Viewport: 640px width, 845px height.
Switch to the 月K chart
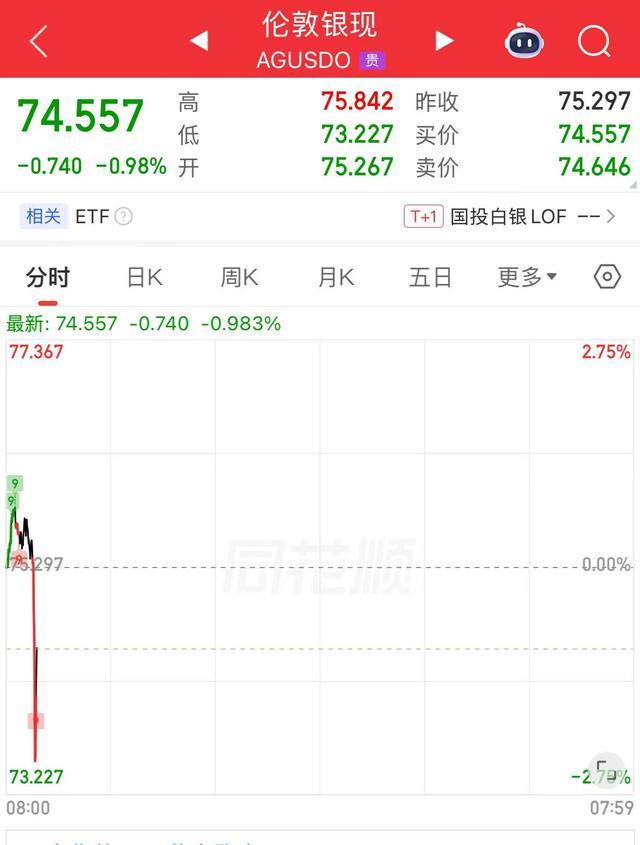pyautogui.click(x=336, y=277)
